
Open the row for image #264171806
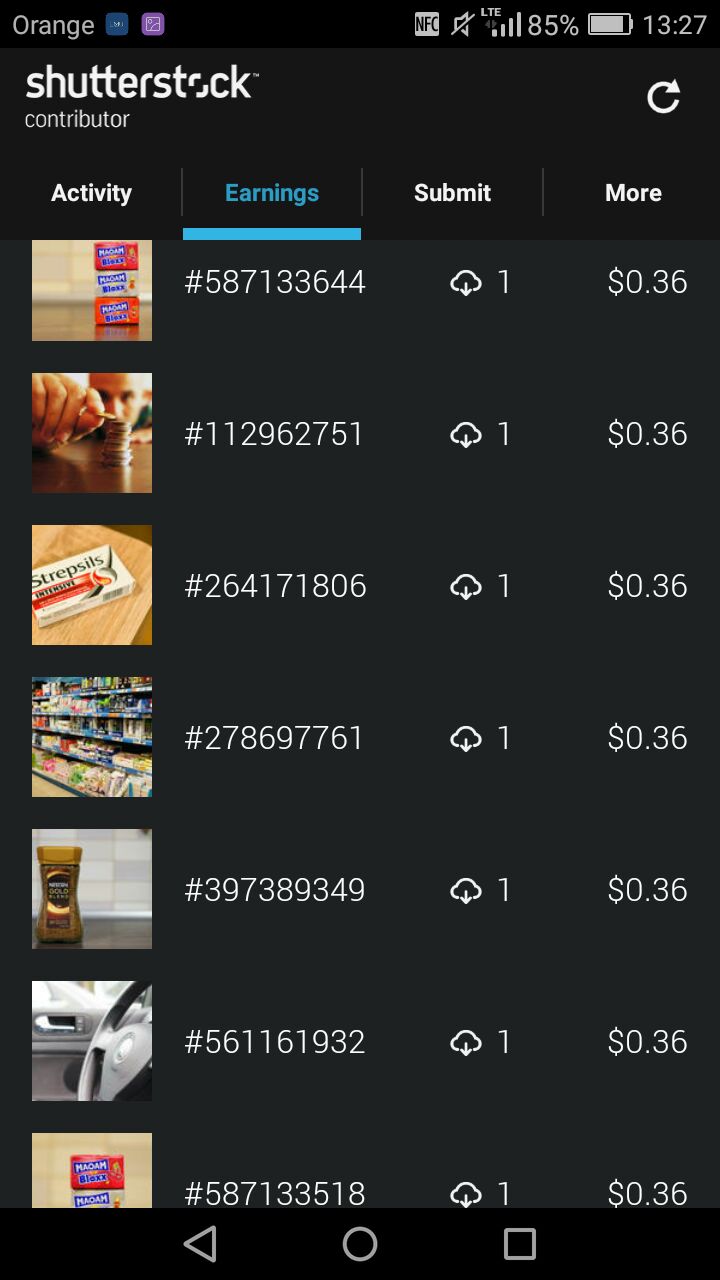[360, 586]
